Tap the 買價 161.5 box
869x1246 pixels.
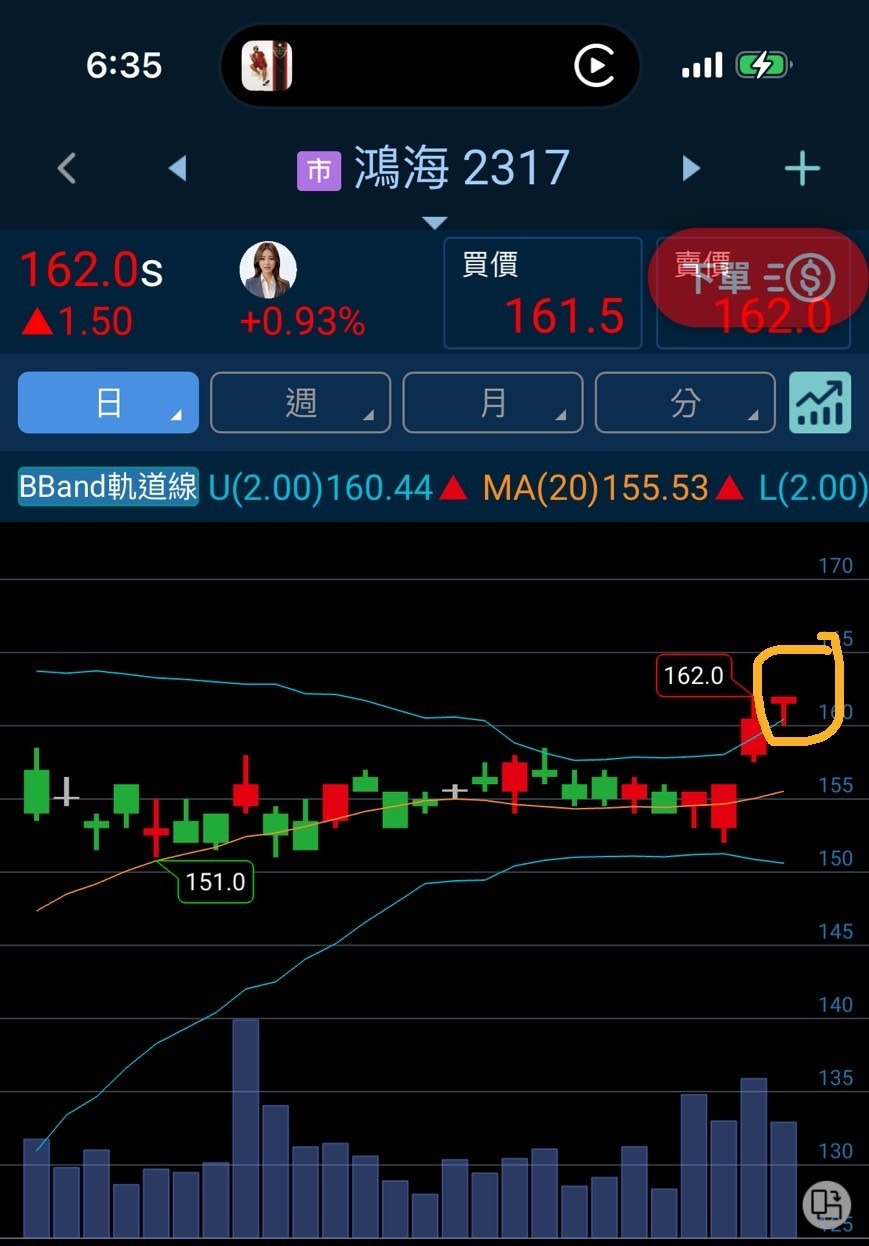coord(542,293)
